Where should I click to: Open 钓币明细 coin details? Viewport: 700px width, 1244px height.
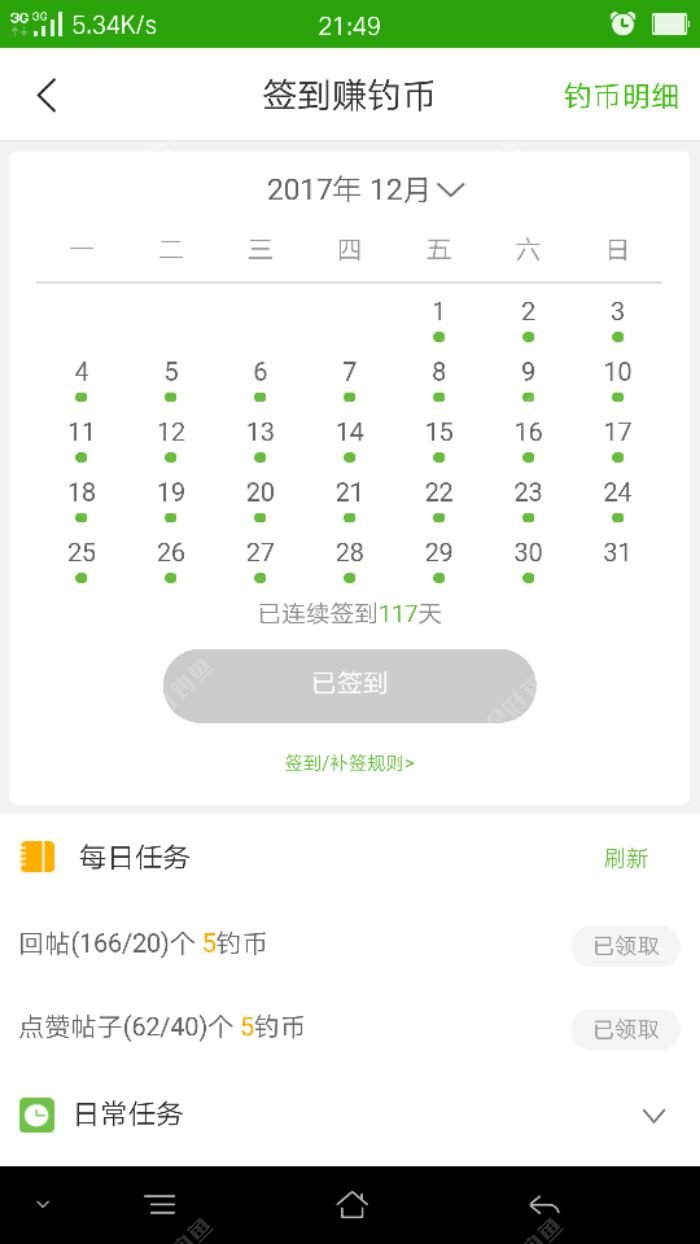[621, 97]
